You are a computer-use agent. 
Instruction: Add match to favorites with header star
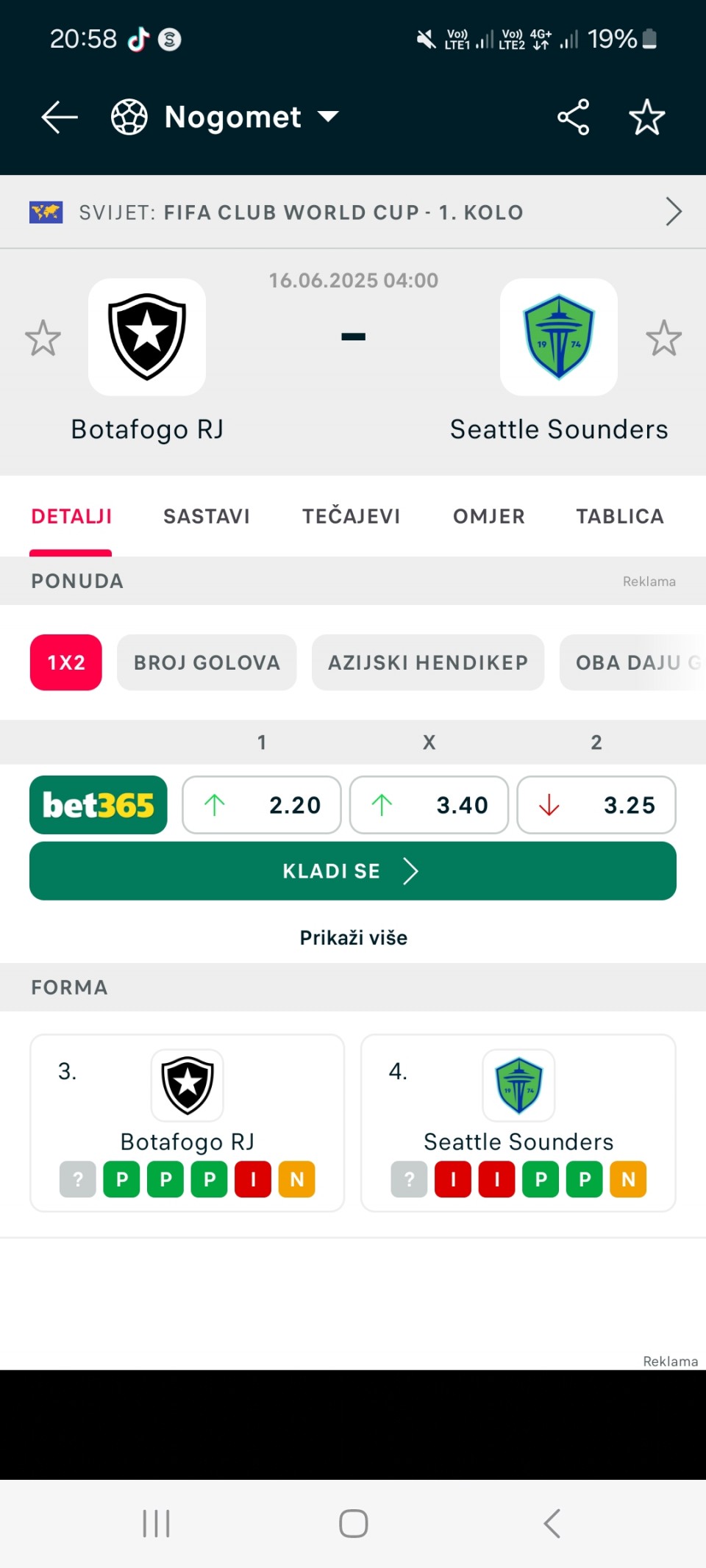(x=647, y=117)
